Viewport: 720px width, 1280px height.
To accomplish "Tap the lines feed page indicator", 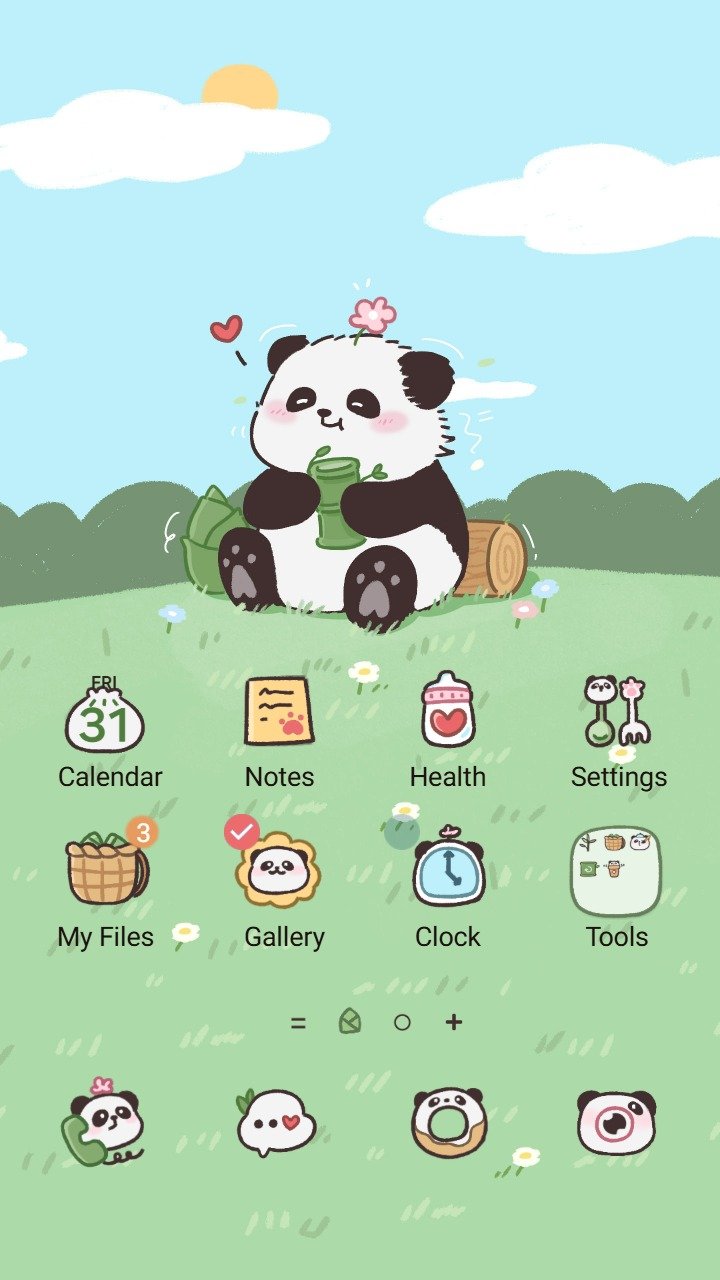I will [298, 1022].
